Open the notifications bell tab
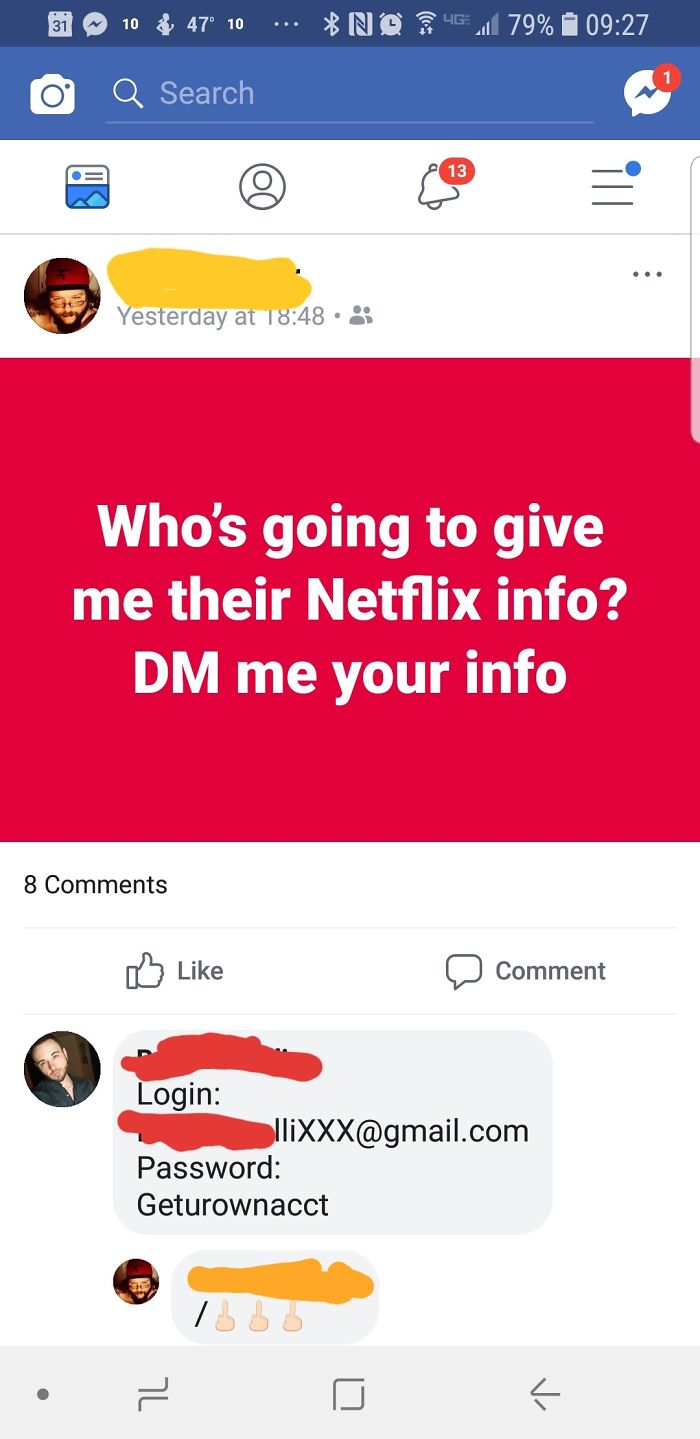This screenshot has height=1439, width=700. (440, 187)
